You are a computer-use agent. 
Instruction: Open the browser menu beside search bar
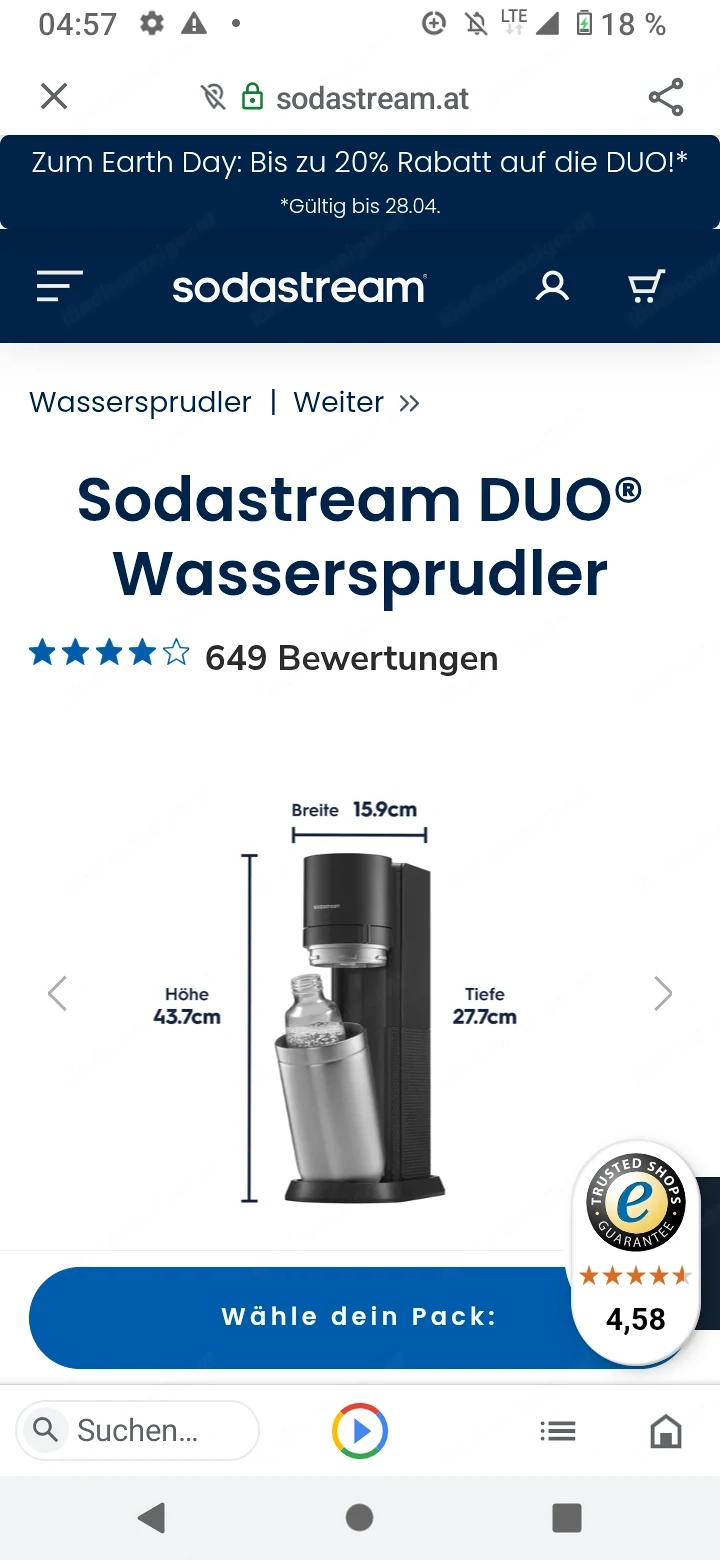point(359,1430)
